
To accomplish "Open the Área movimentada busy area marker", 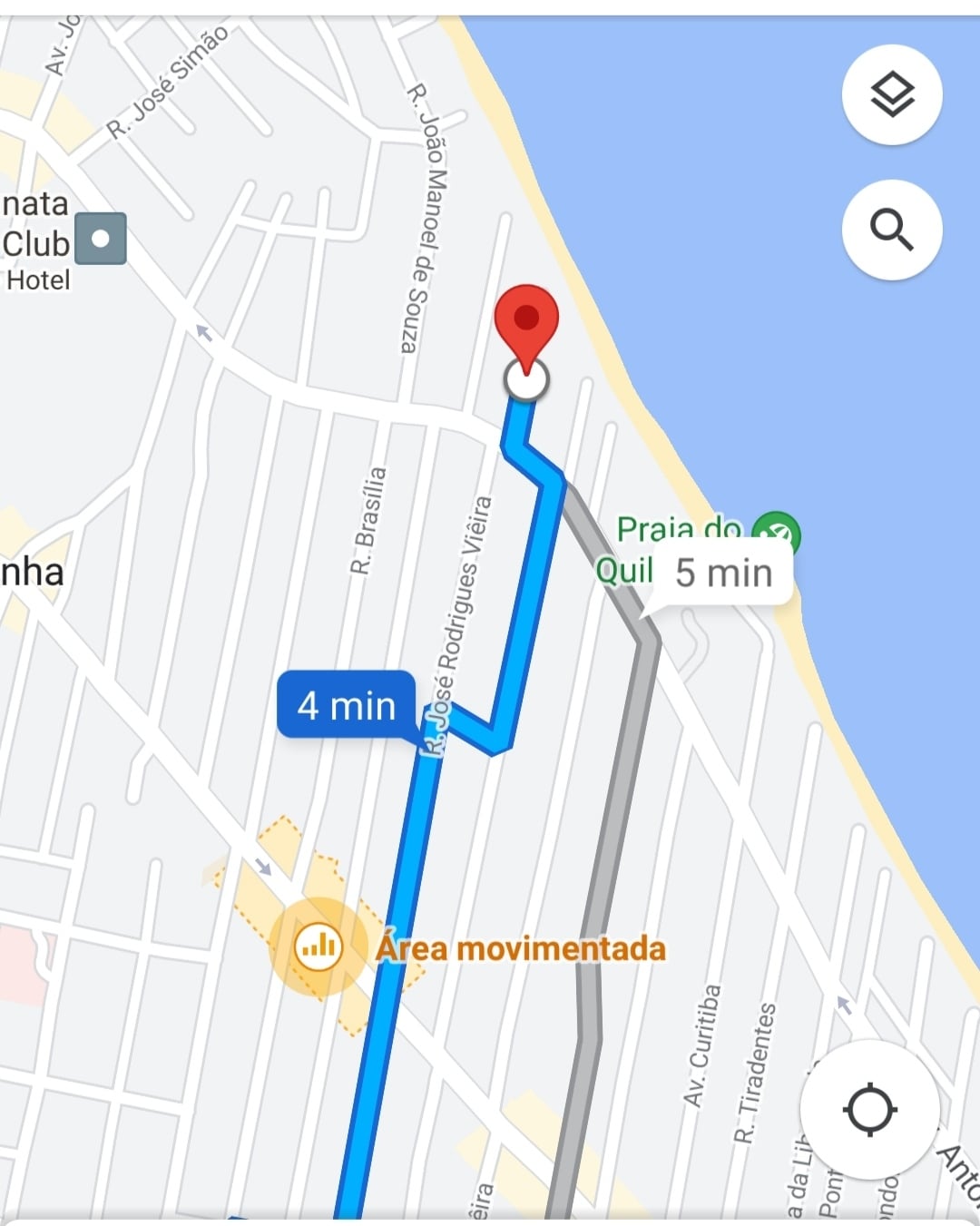I will pyautogui.click(x=318, y=947).
